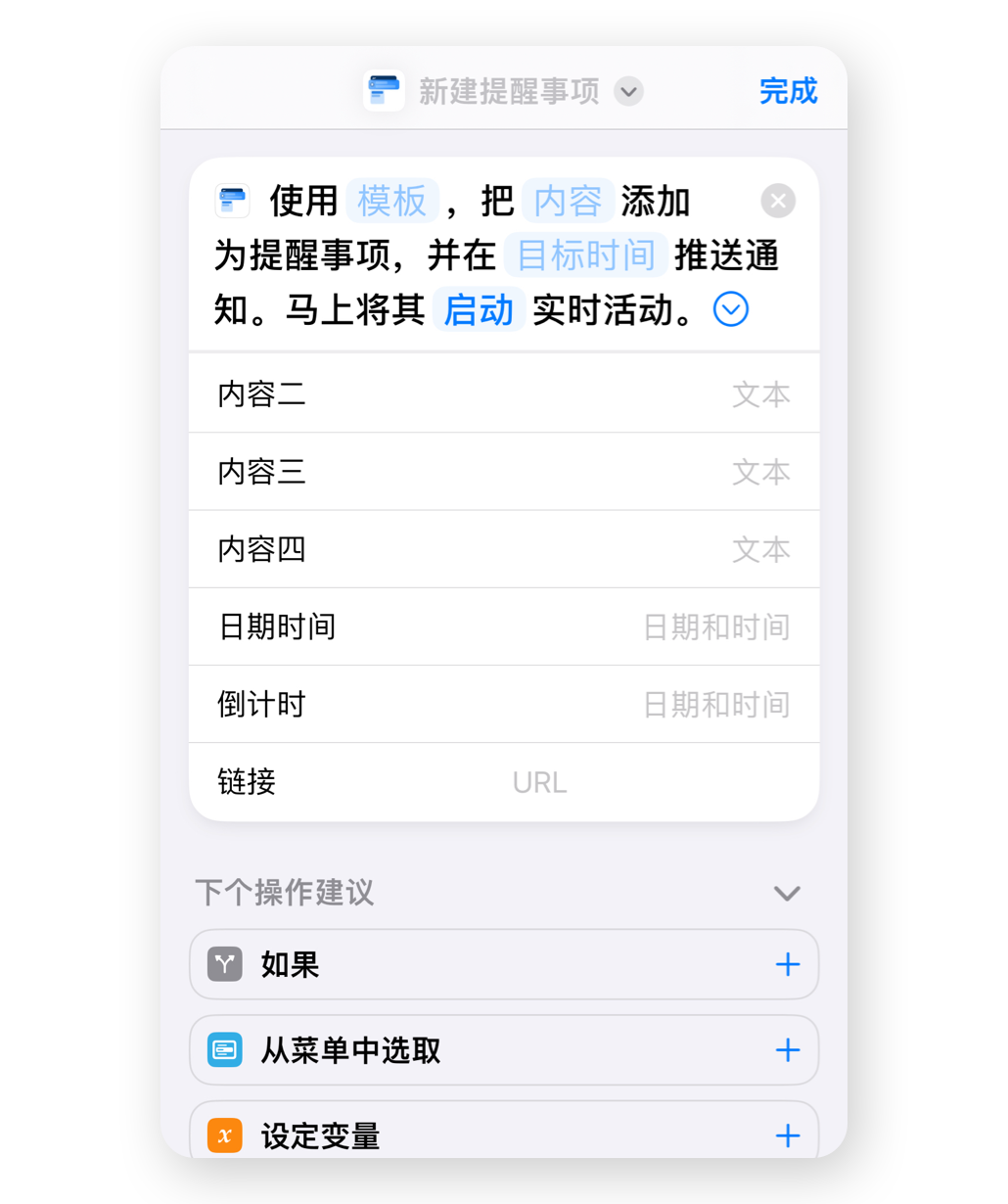Select the 模板 parameter
The width and height of the screenshot is (1008, 1204).
[391, 202]
